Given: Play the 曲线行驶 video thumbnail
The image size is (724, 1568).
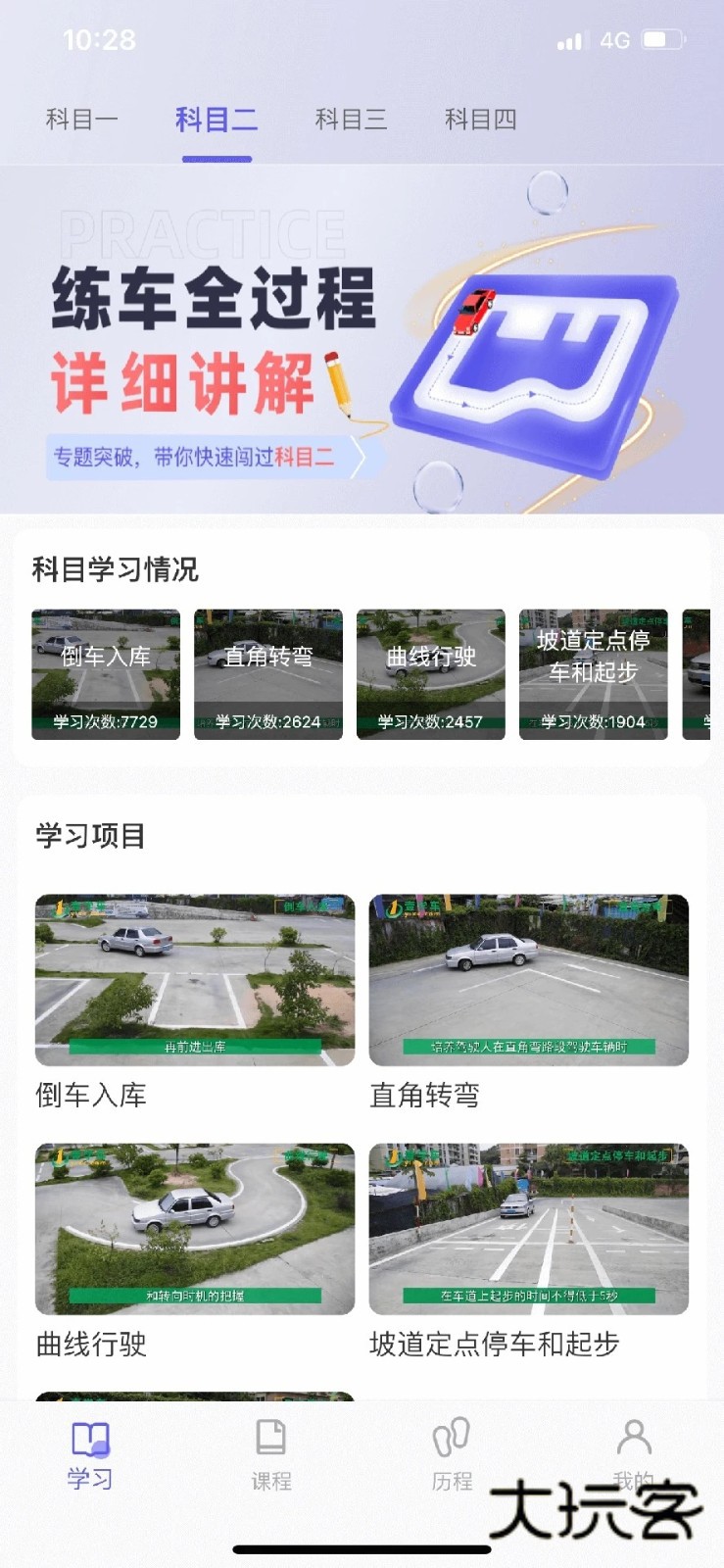Looking at the screenshot, I should pos(193,1225).
